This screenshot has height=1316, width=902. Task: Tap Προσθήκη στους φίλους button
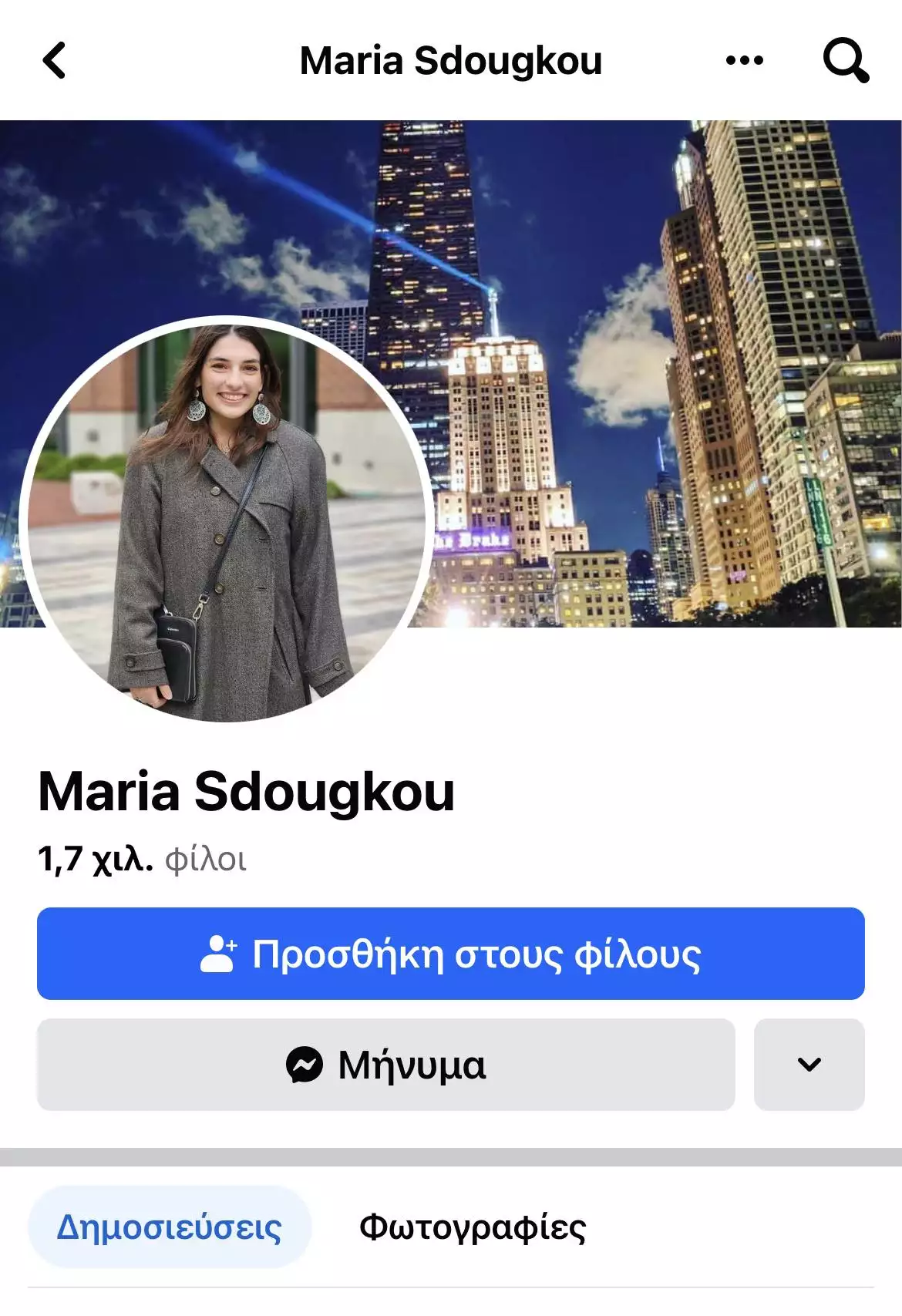tap(450, 954)
